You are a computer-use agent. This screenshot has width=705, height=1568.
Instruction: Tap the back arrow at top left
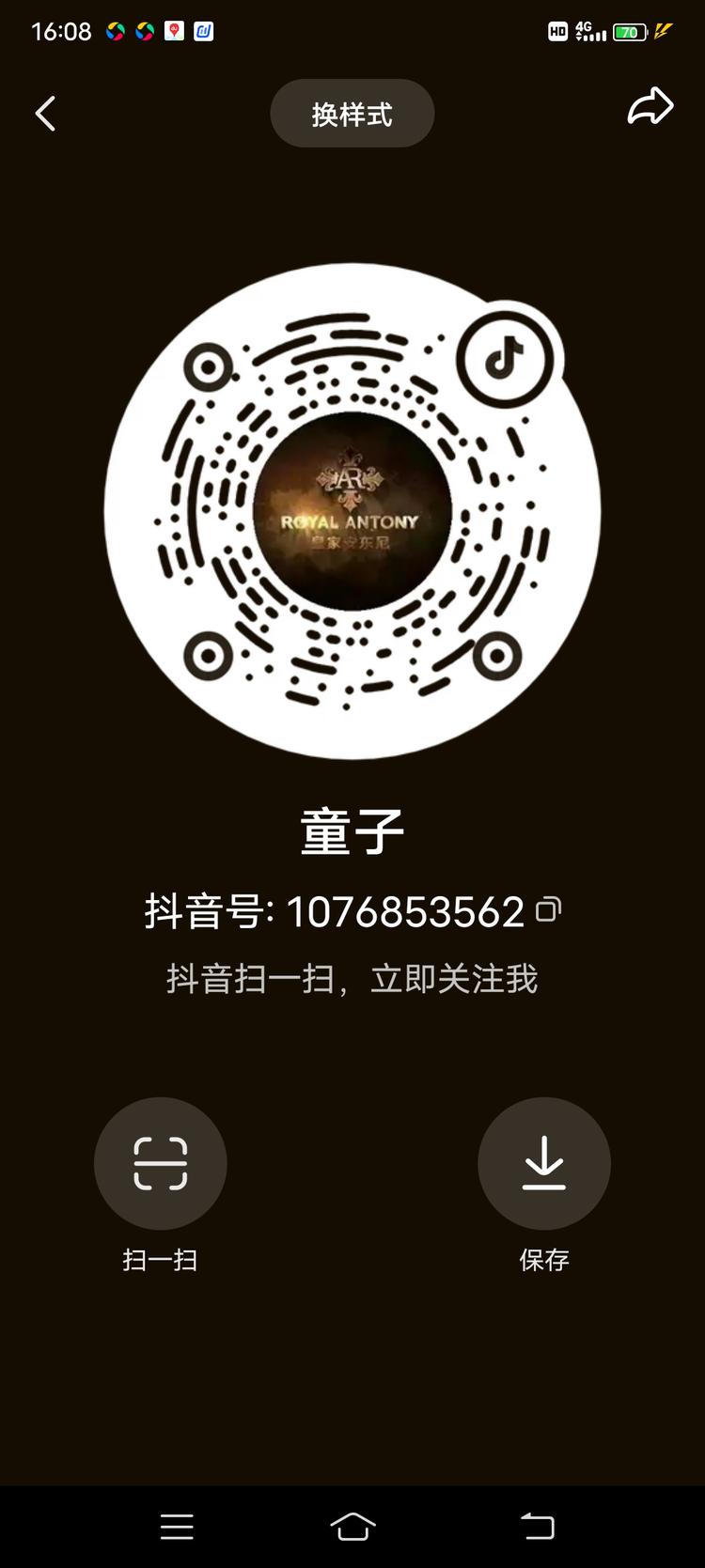[x=45, y=112]
